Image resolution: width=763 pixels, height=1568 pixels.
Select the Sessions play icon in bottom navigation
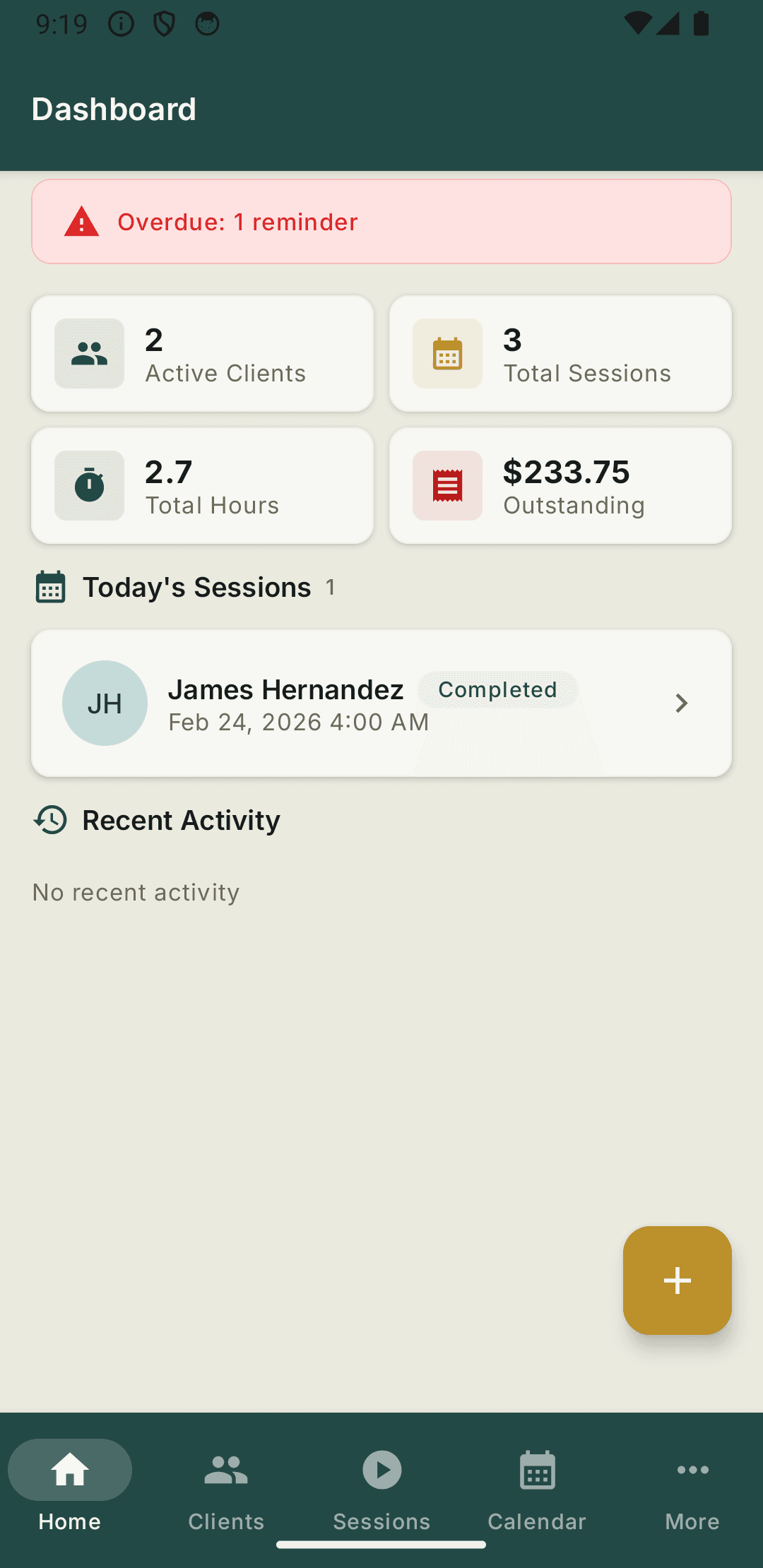381,1471
